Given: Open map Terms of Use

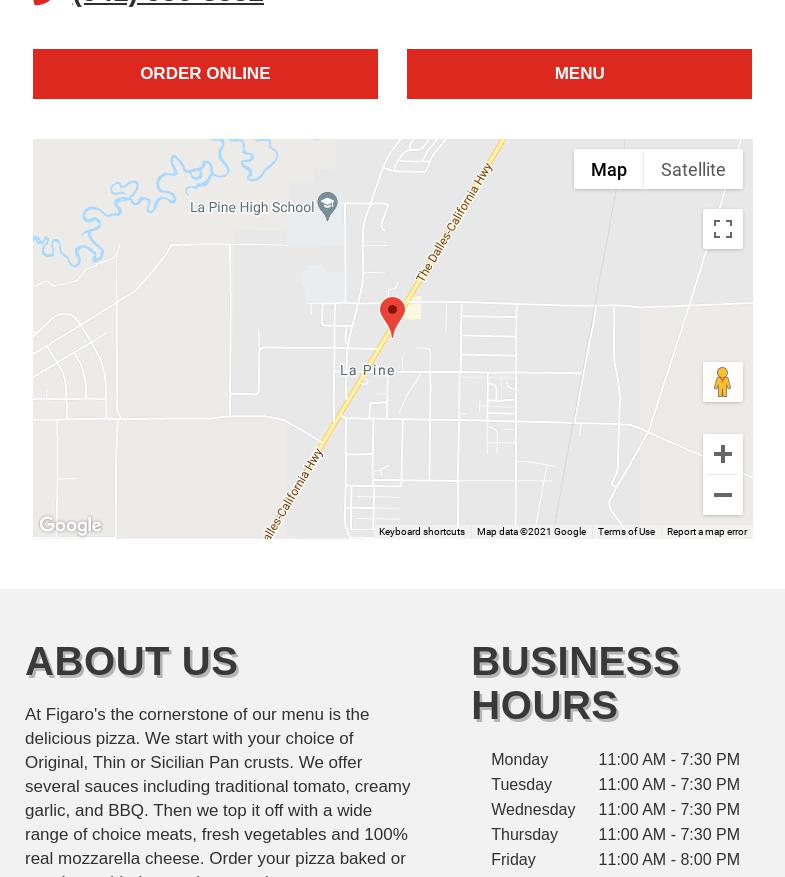Looking at the screenshot, I should click(x=626, y=532).
